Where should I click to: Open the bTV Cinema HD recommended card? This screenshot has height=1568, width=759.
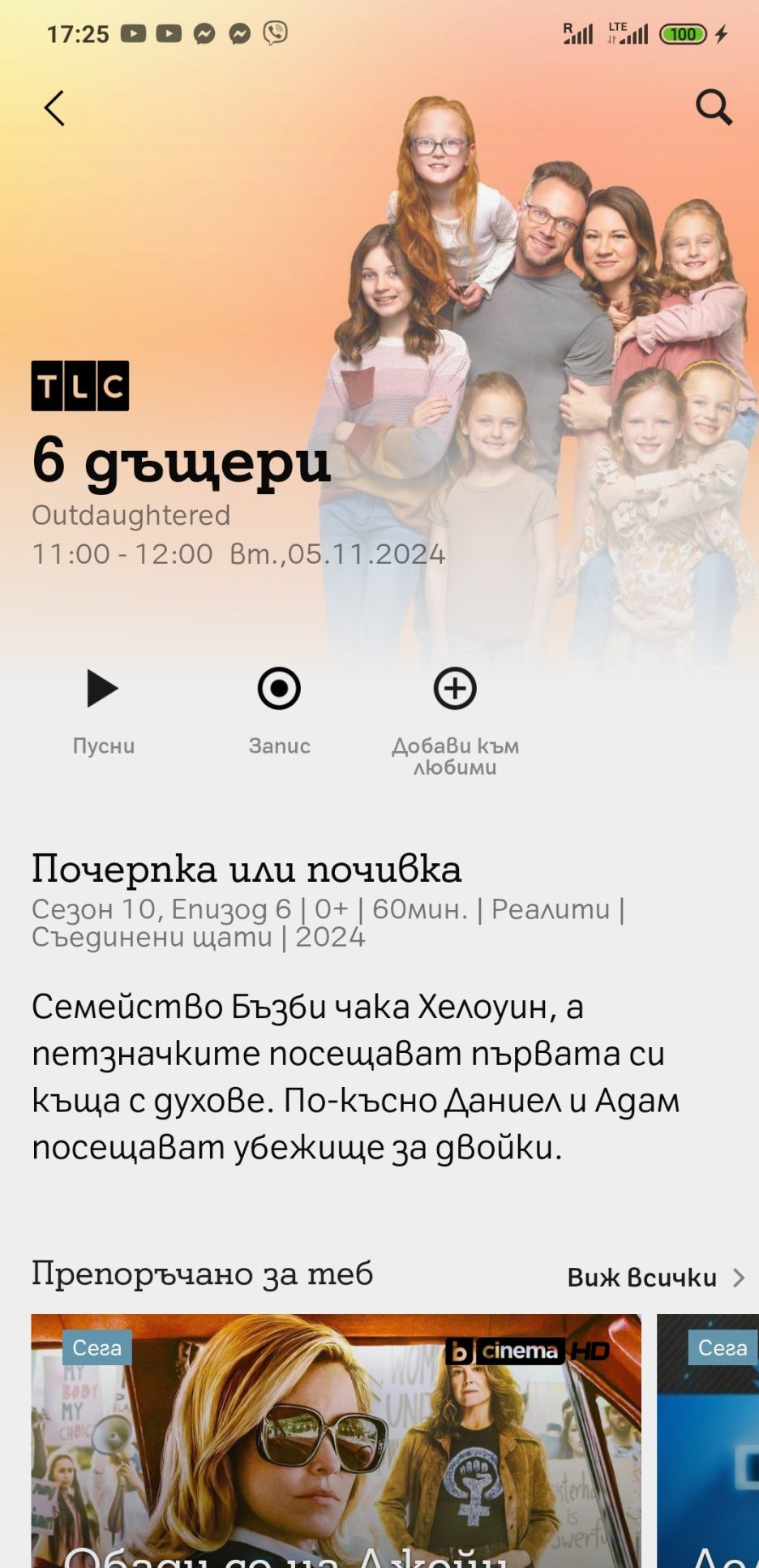(x=336, y=1440)
